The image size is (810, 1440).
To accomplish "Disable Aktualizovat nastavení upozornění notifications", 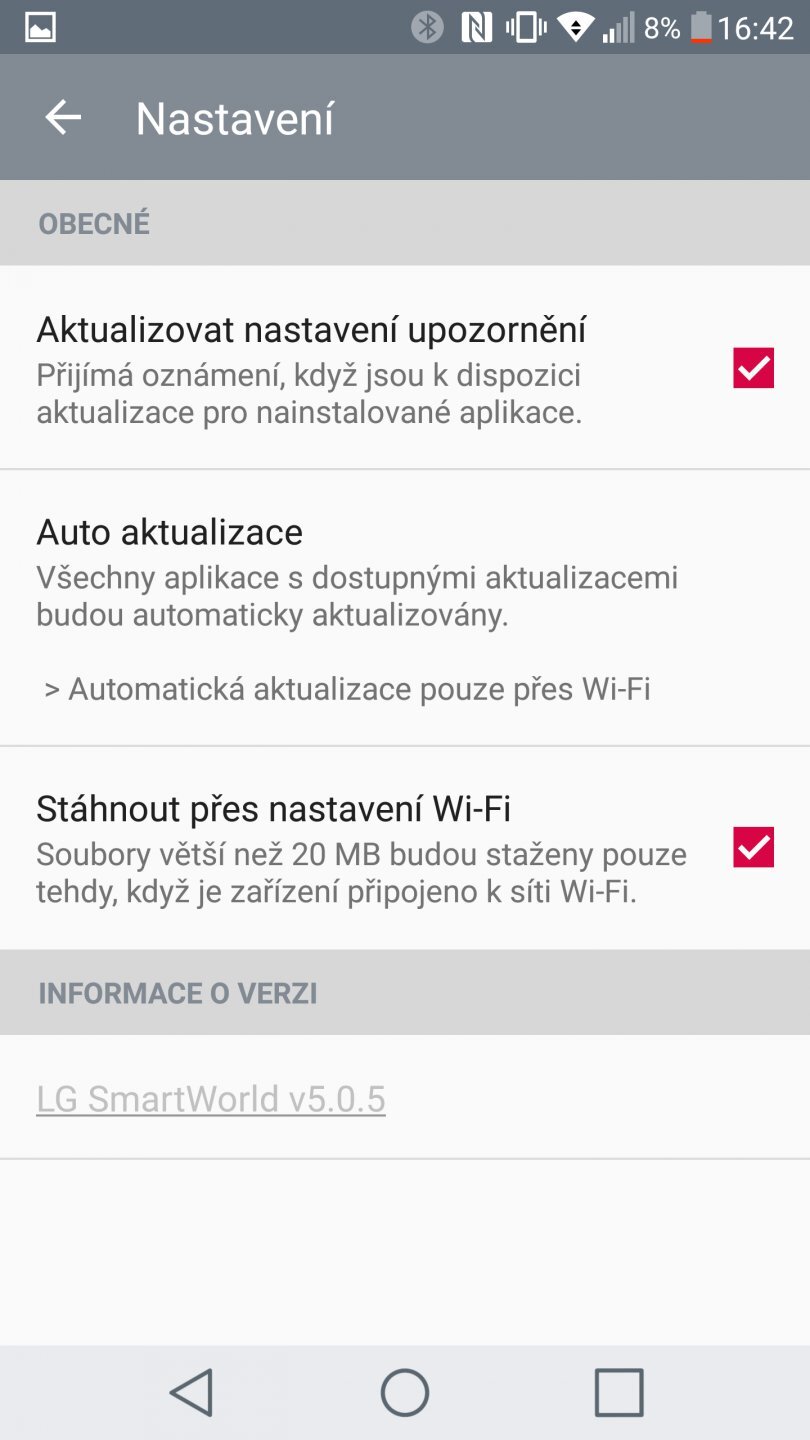I will pos(752,368).
